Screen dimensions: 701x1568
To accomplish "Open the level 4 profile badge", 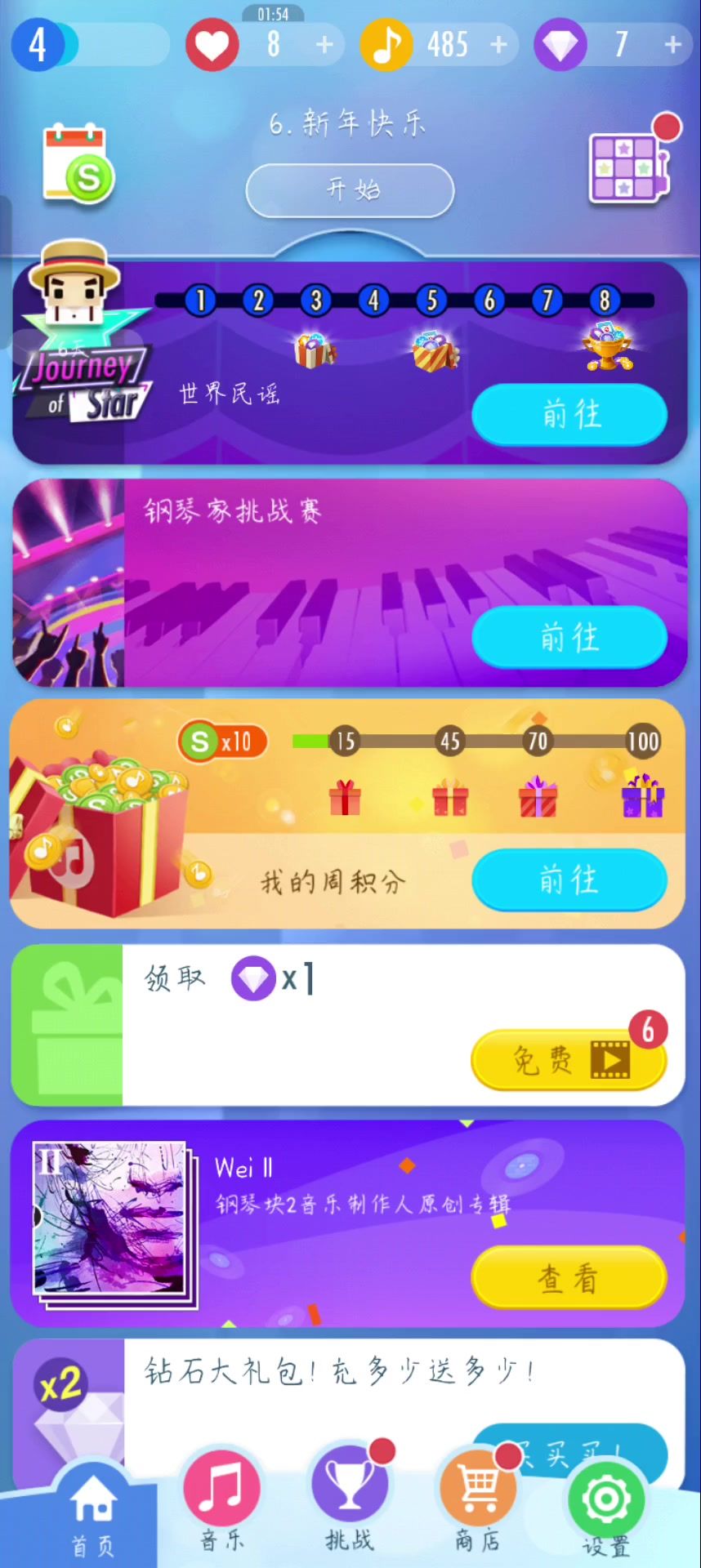I will point(38,45).
